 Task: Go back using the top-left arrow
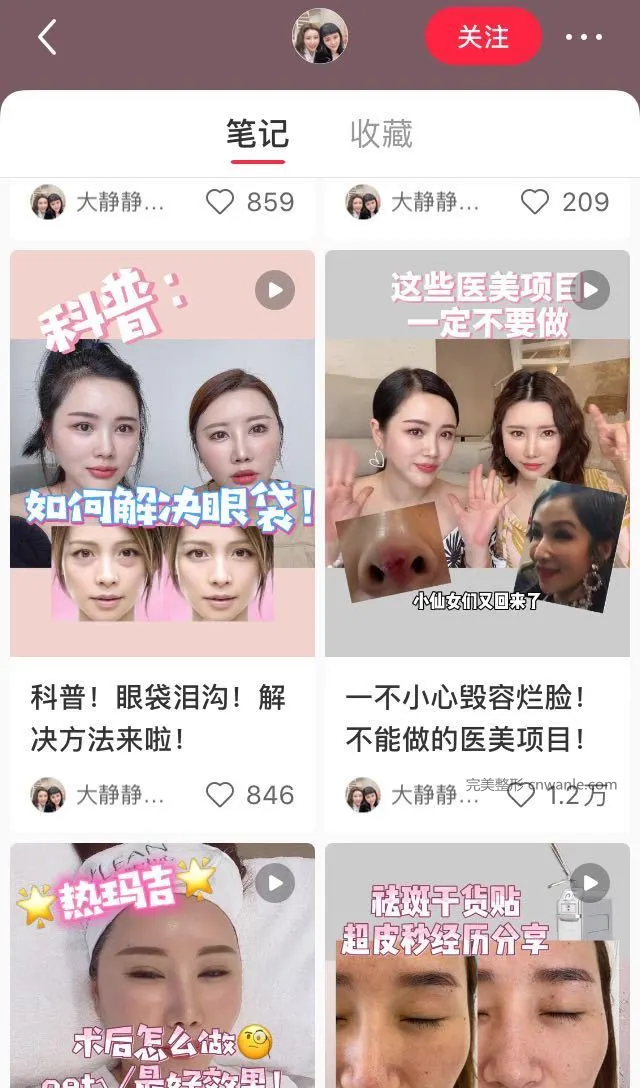coord(47,38)
